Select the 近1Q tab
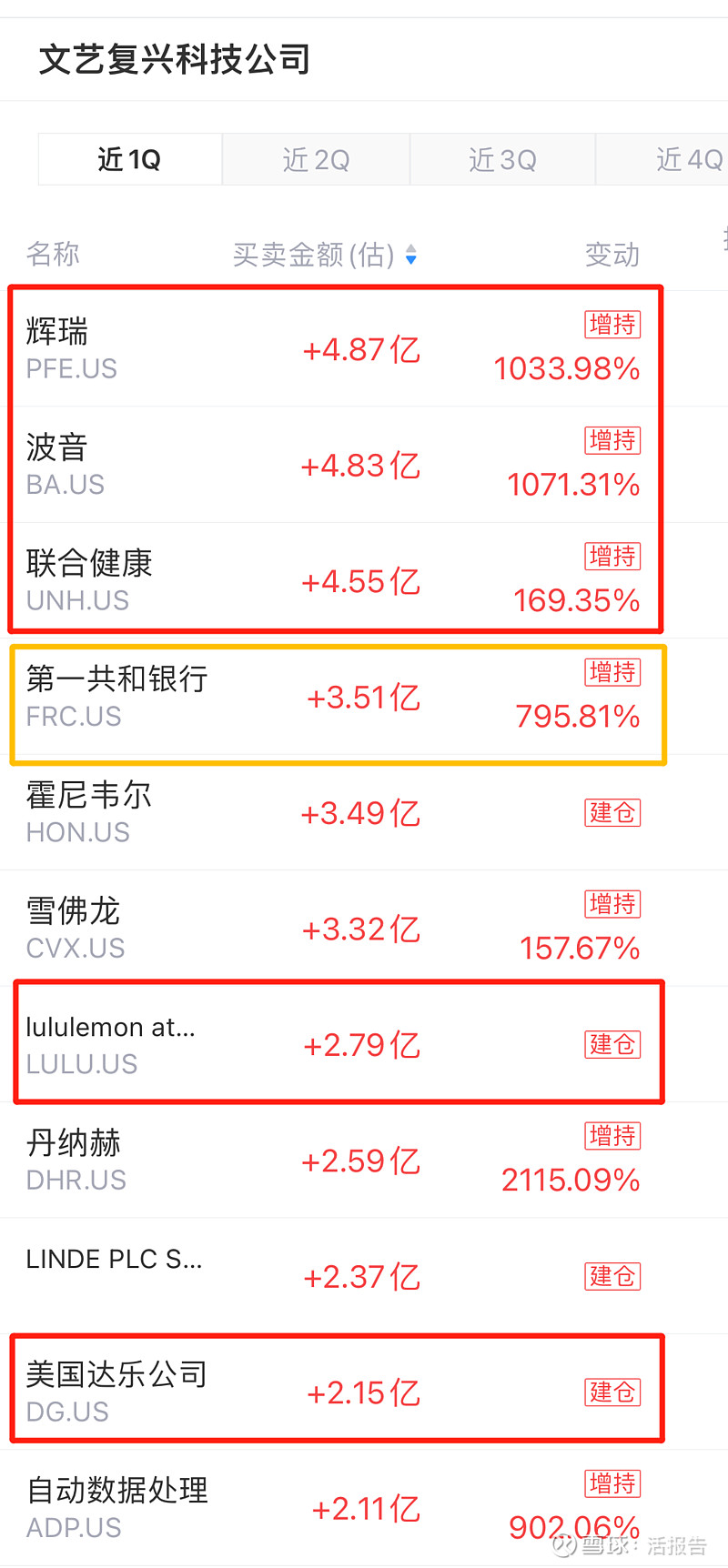The height and width of the screenshot is (1568, 728). pos(130,159)
